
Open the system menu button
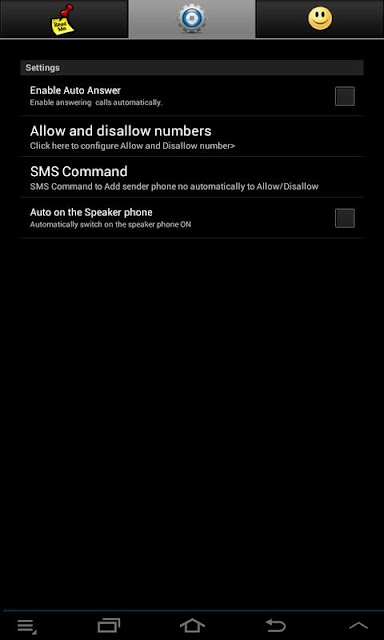[27, 626]
